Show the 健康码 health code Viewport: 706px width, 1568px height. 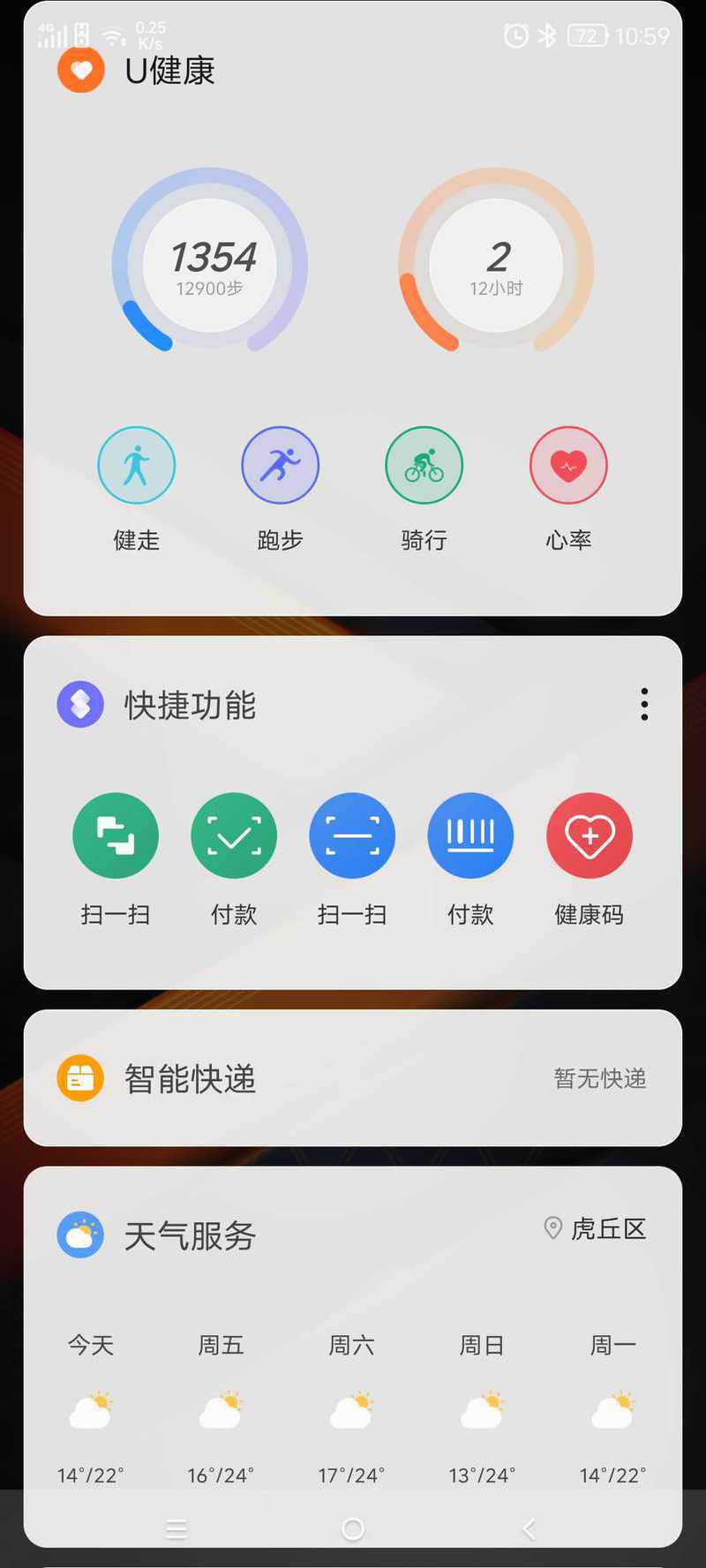(x=590, y=836)
